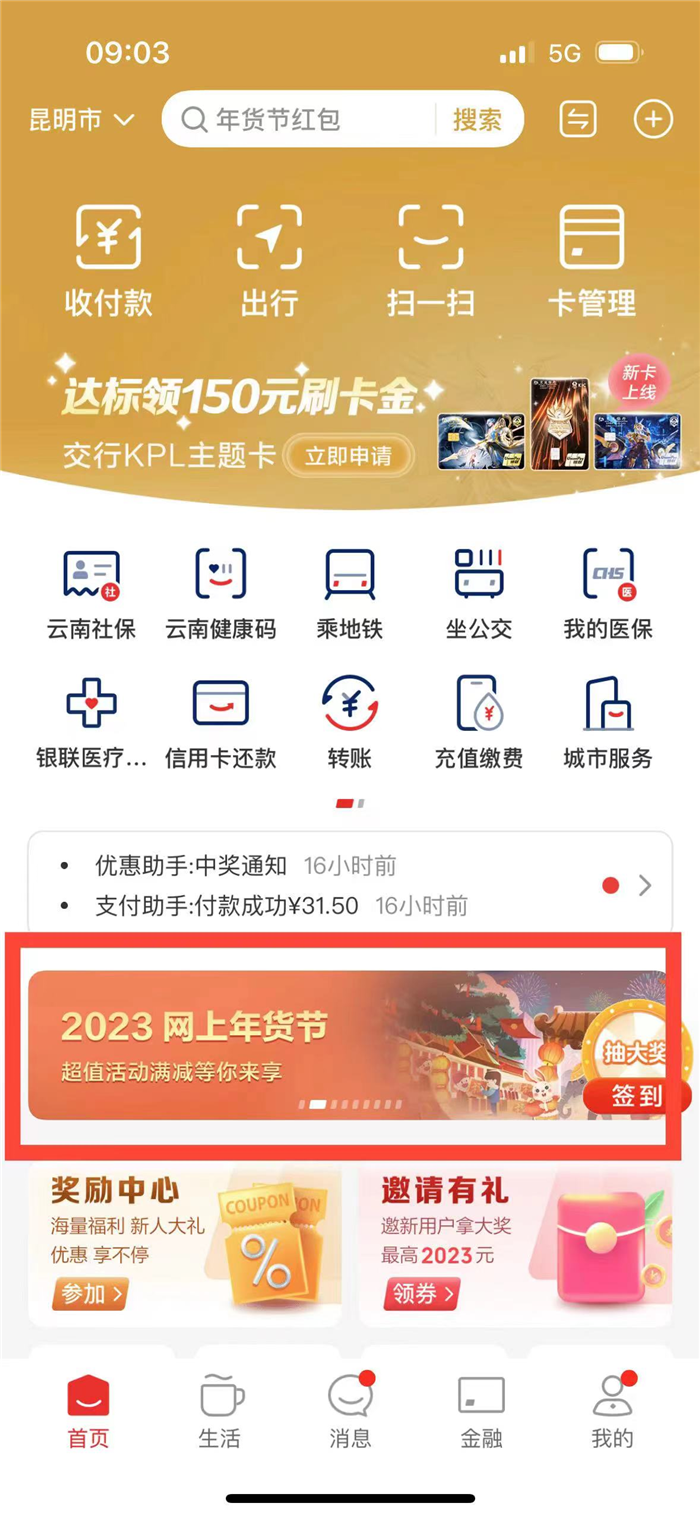Tap the 搜索 button
Image resolution: width=700 pixels, height=1517 pixels.
(x=477, y=120)
